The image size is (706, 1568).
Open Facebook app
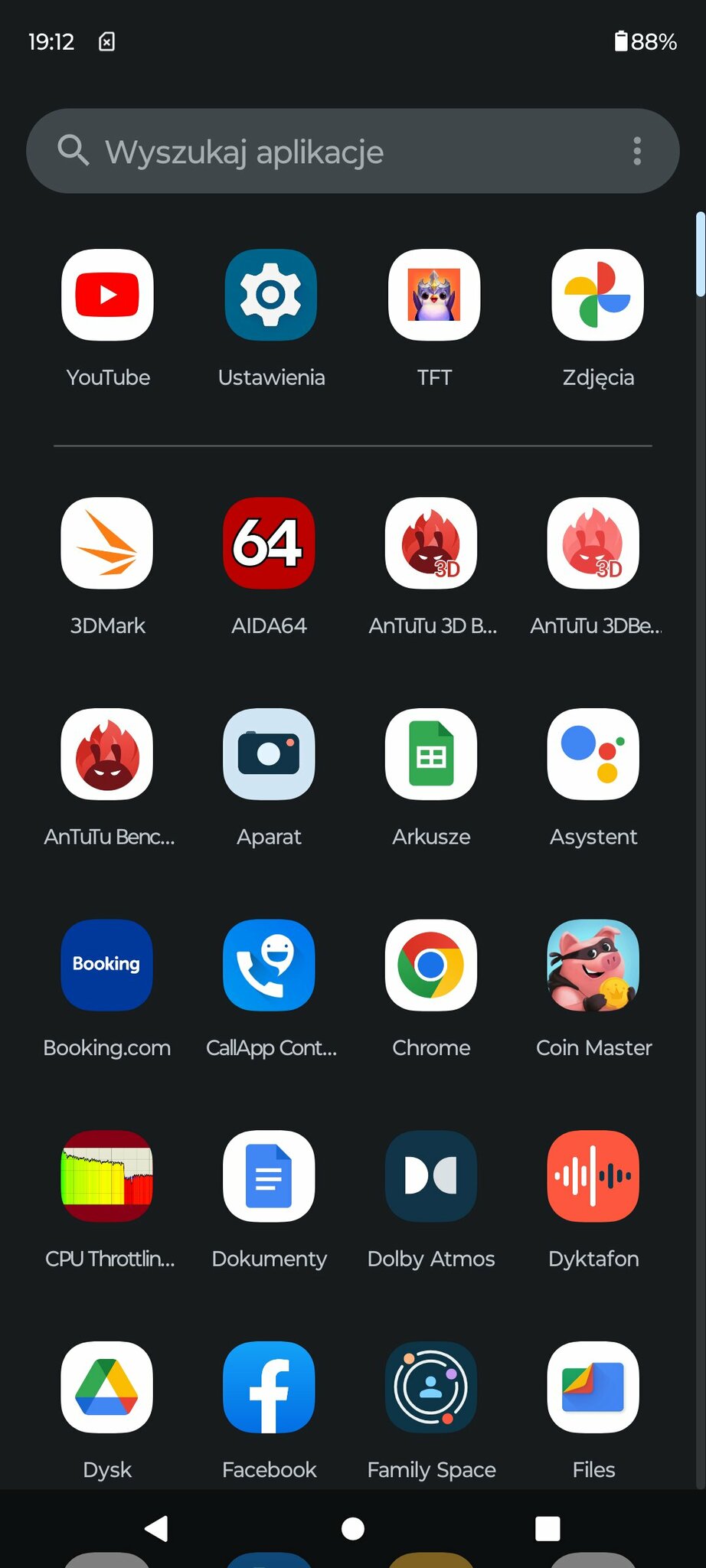[269, 1387]
